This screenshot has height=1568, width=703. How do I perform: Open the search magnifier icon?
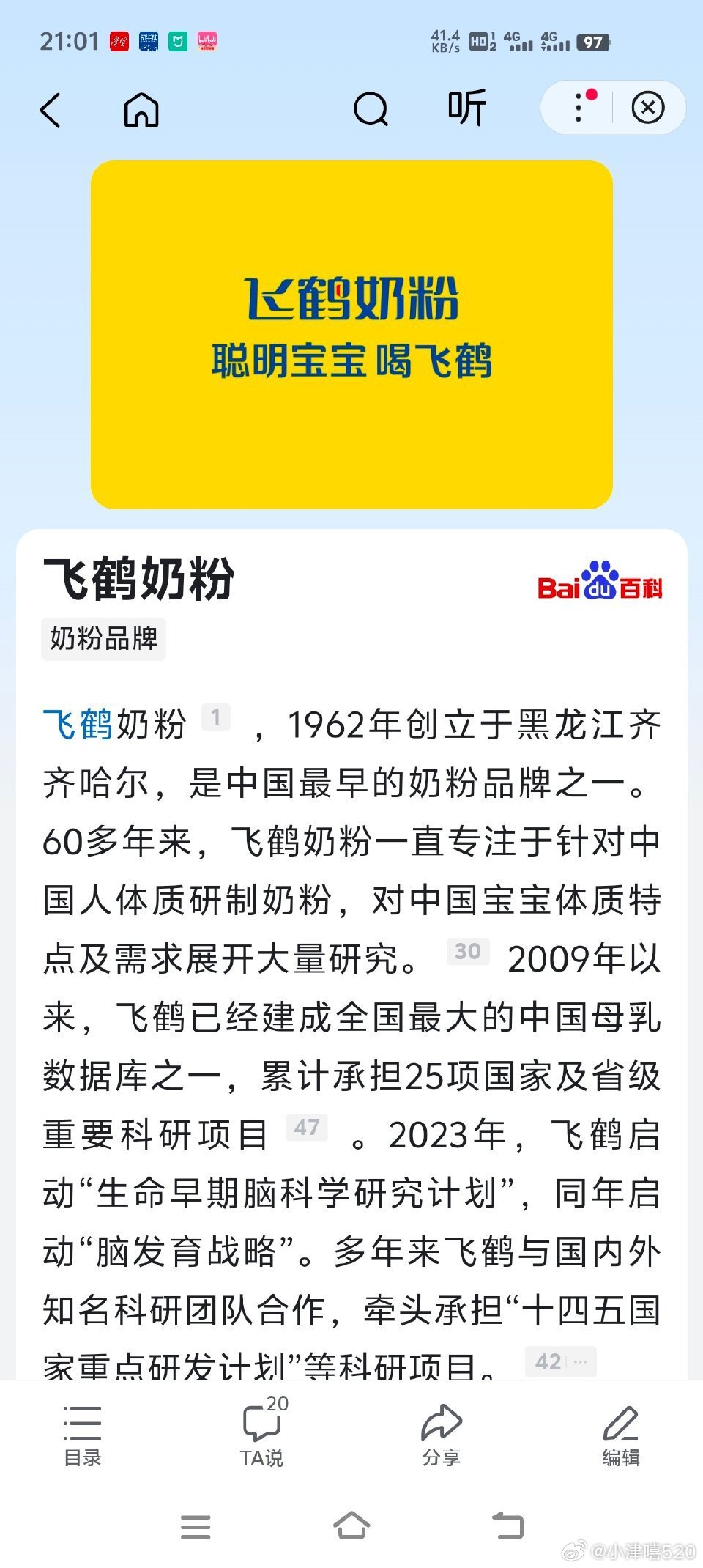coord(371,110)
